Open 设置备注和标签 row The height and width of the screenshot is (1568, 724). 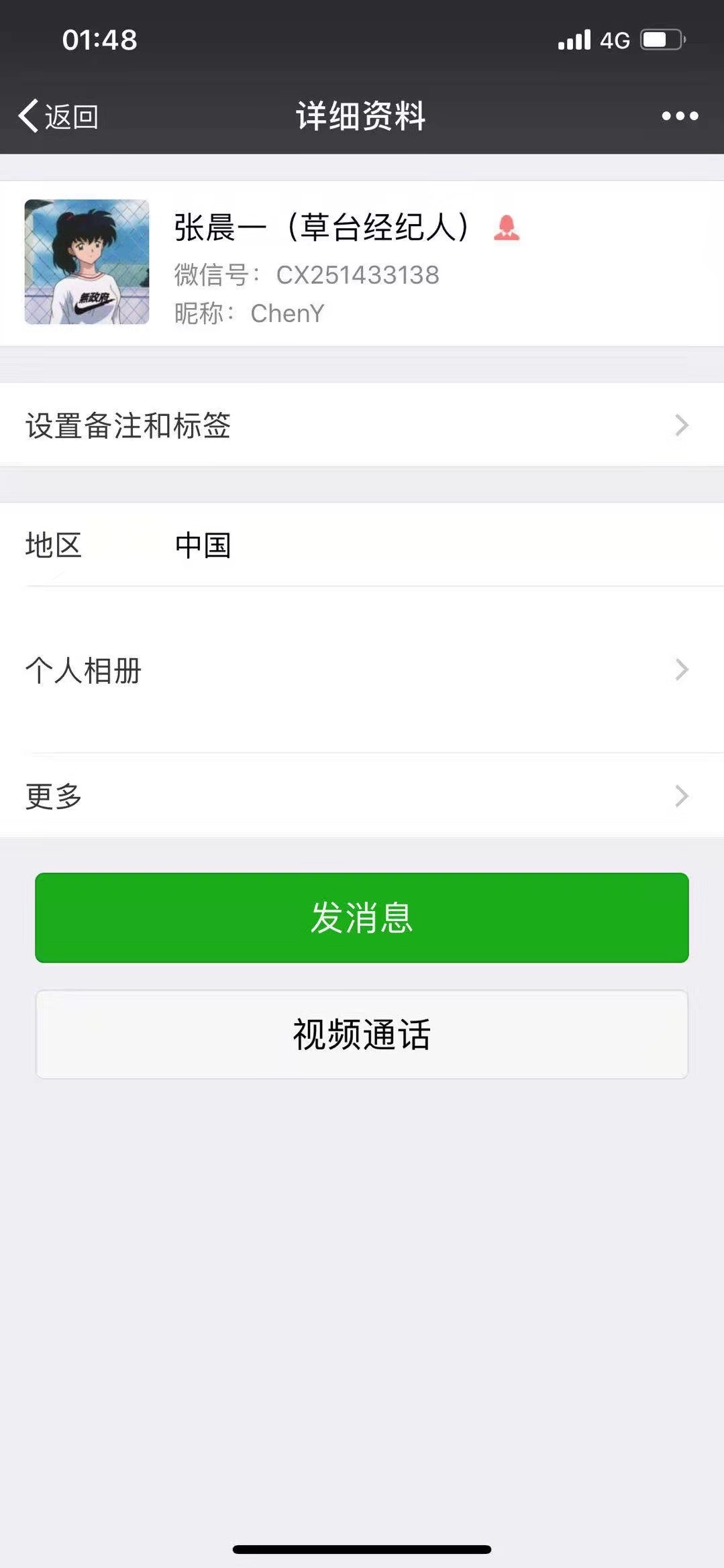pos(362,425)
